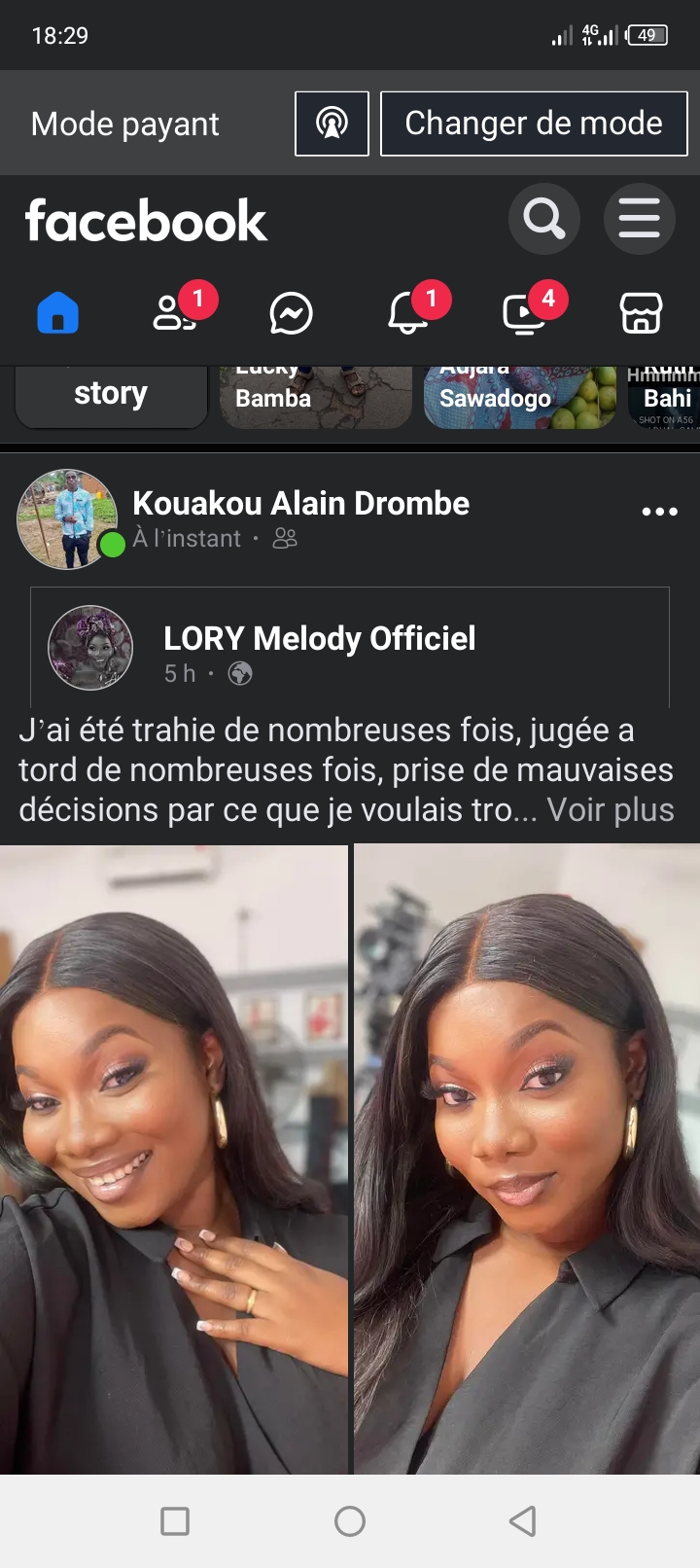Image resolution: width=700 pixels, height=1568 pixels.
Task: Expand the post with Voir plus
Action: [x=610, y=810]
